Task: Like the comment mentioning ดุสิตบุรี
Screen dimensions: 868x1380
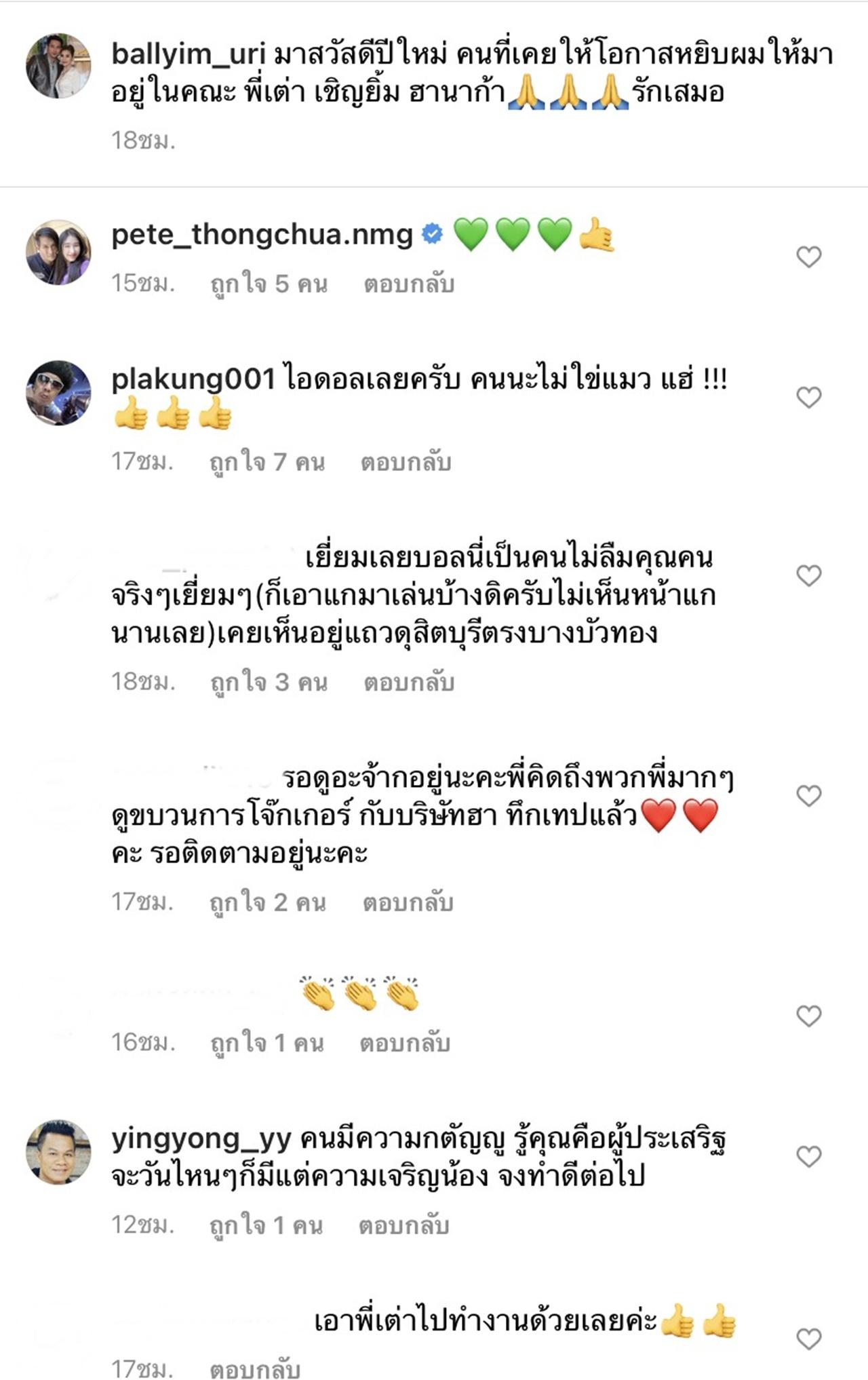Action: click(808, 576)
